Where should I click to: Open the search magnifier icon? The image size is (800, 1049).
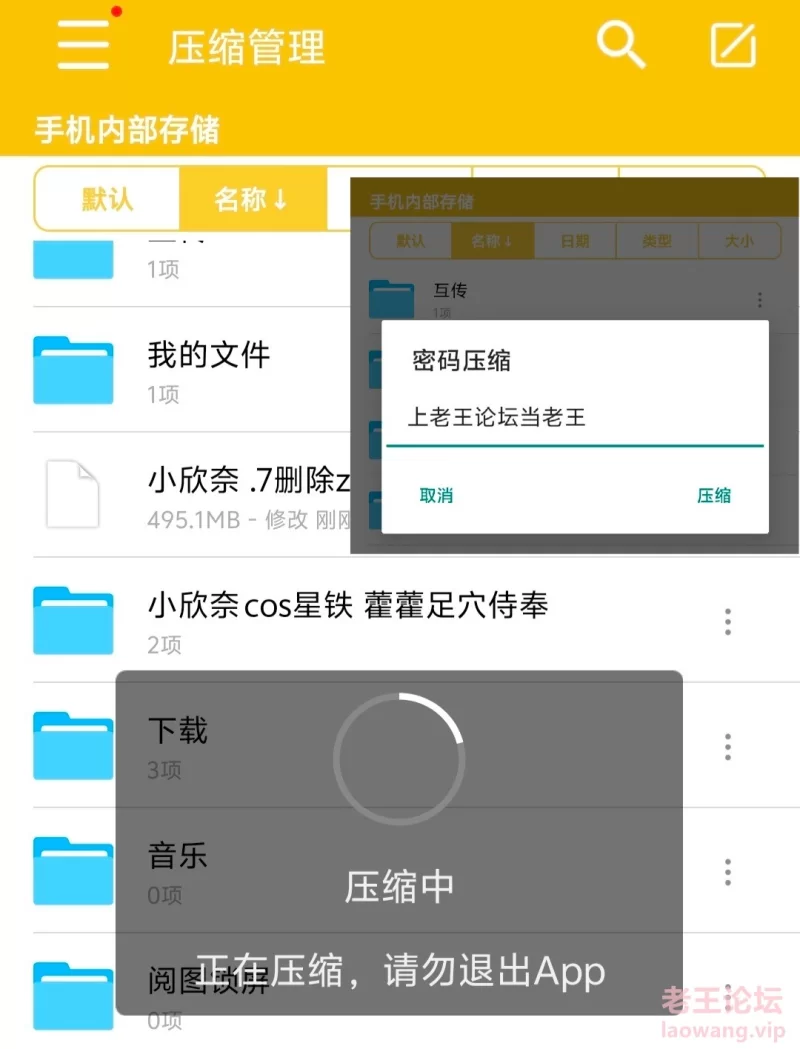coord(621,45)
